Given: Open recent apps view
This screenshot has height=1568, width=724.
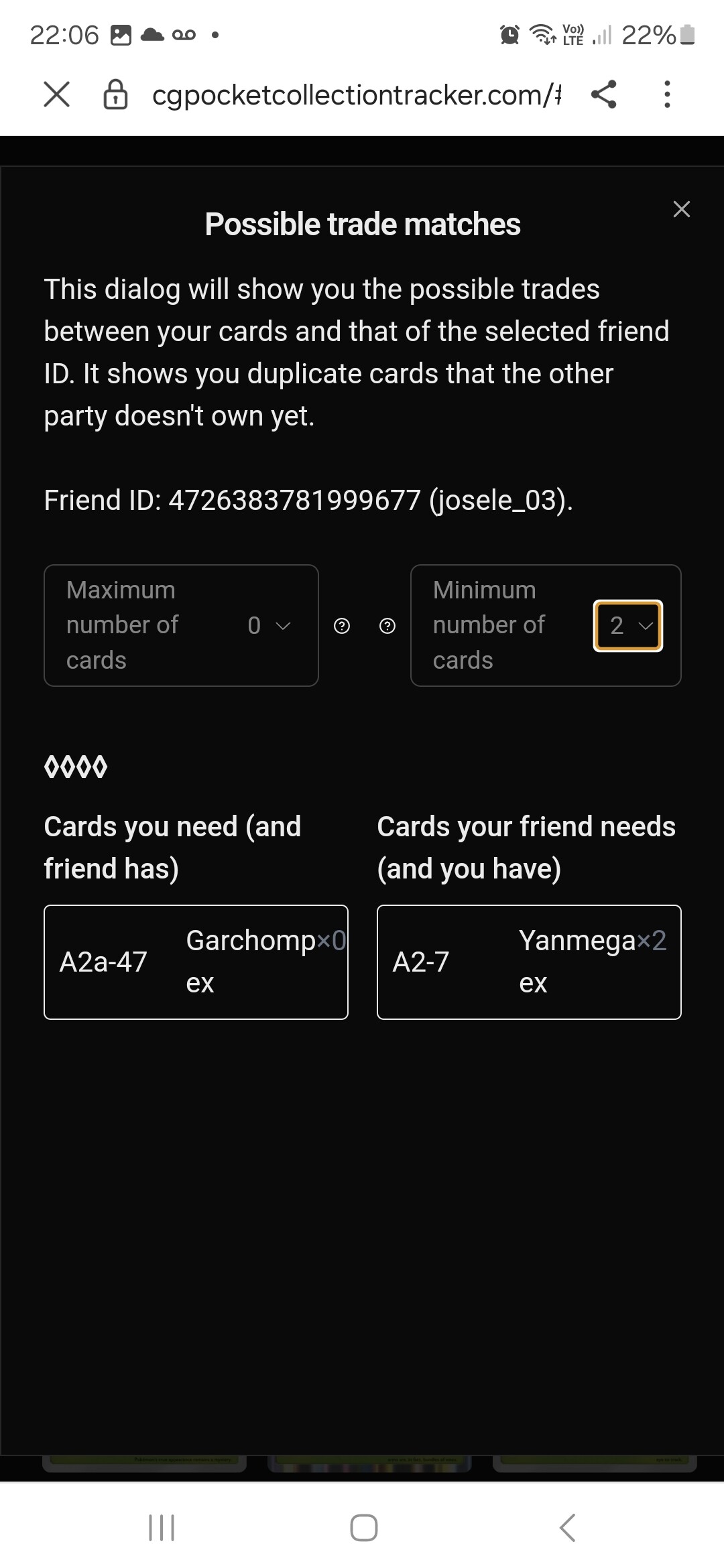Looking at the screenshot, I should [x=162, y=1528].
